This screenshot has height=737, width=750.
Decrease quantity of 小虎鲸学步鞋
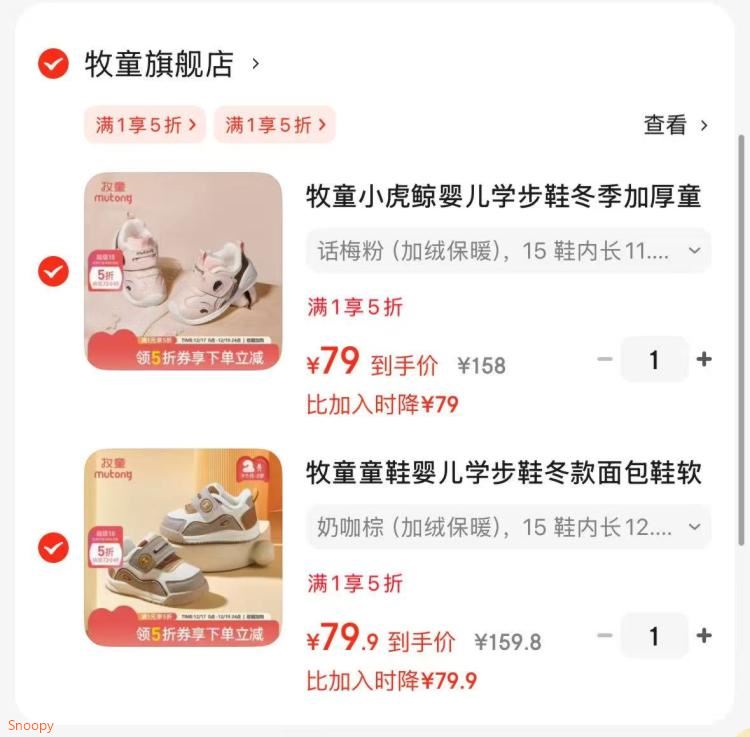(604, 359)
